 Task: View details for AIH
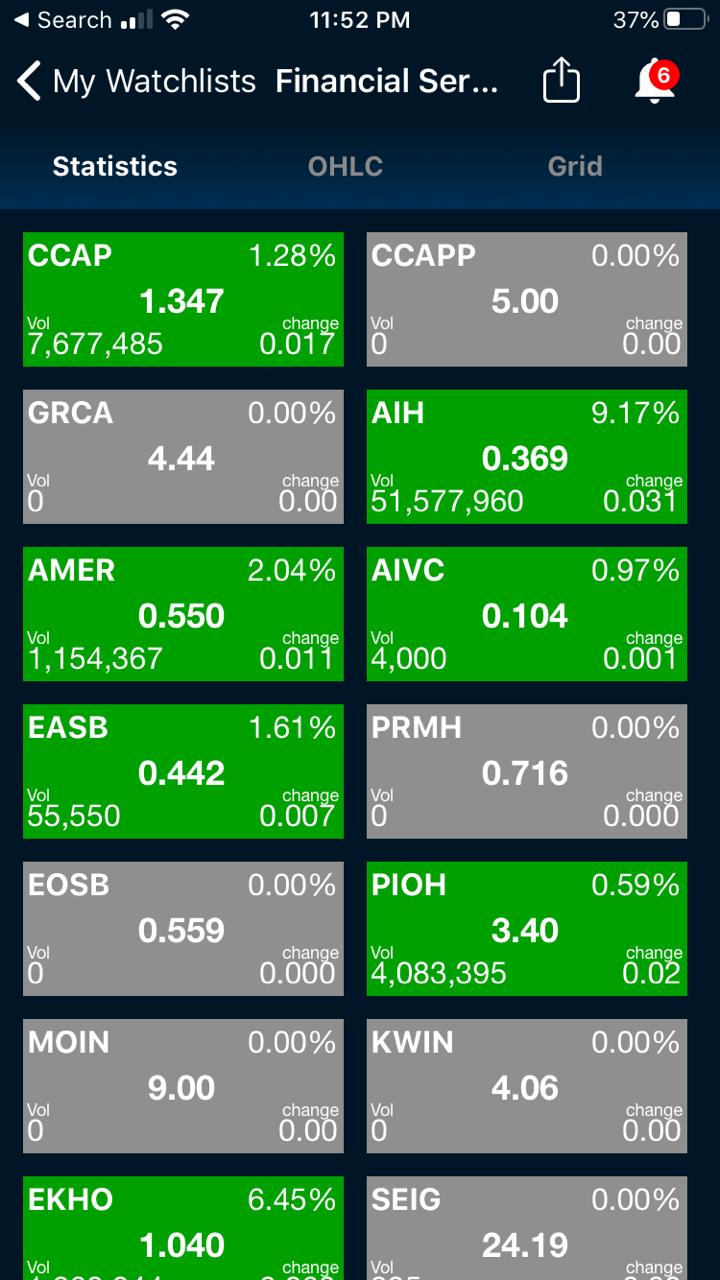(x=527, y=457)
